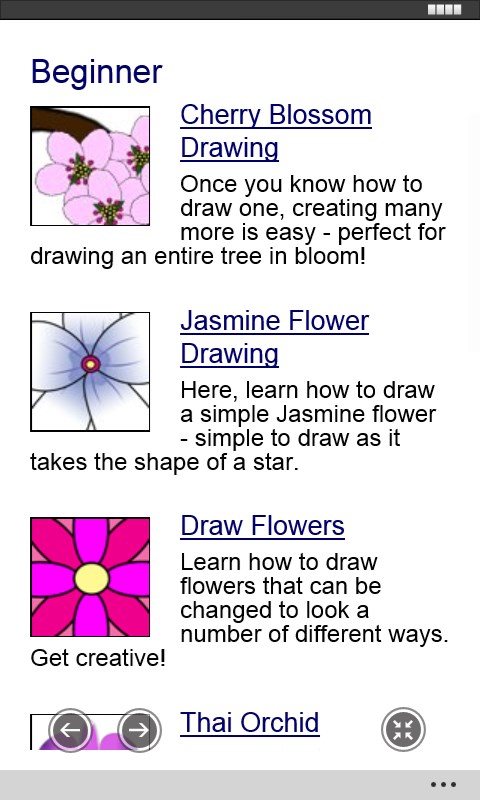This screenshot has width=480, height=800.
Task: Open the Cherry Blossom Drawing link
Action: point(275,131)
